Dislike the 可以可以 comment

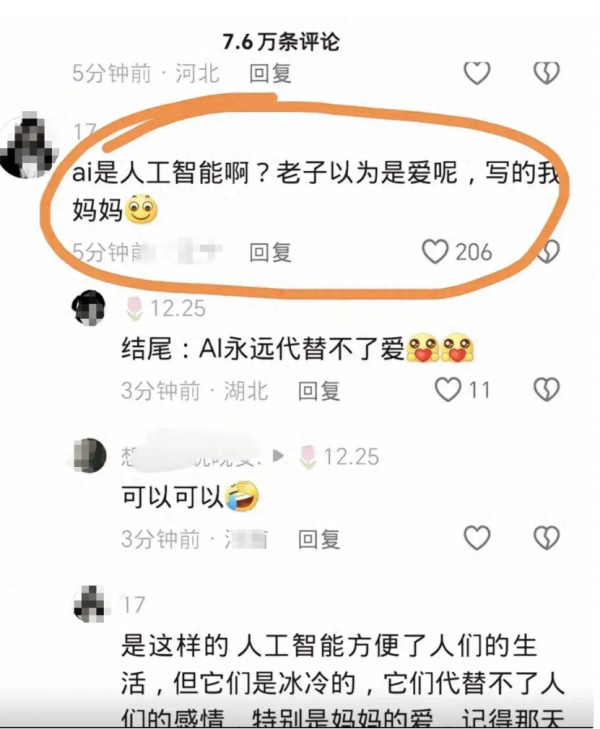(545, 538)
